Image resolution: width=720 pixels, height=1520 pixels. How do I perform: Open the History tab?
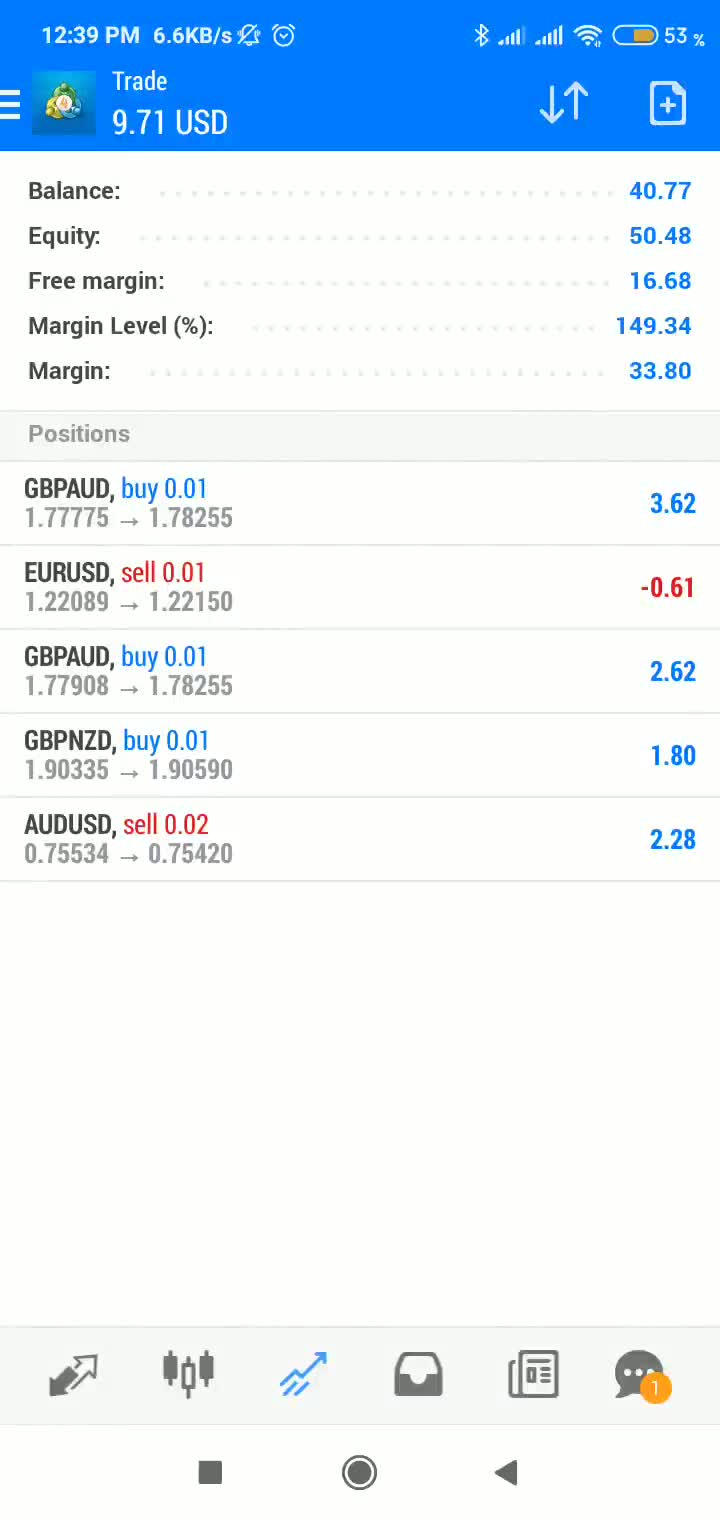click(x=418, y=1374)
